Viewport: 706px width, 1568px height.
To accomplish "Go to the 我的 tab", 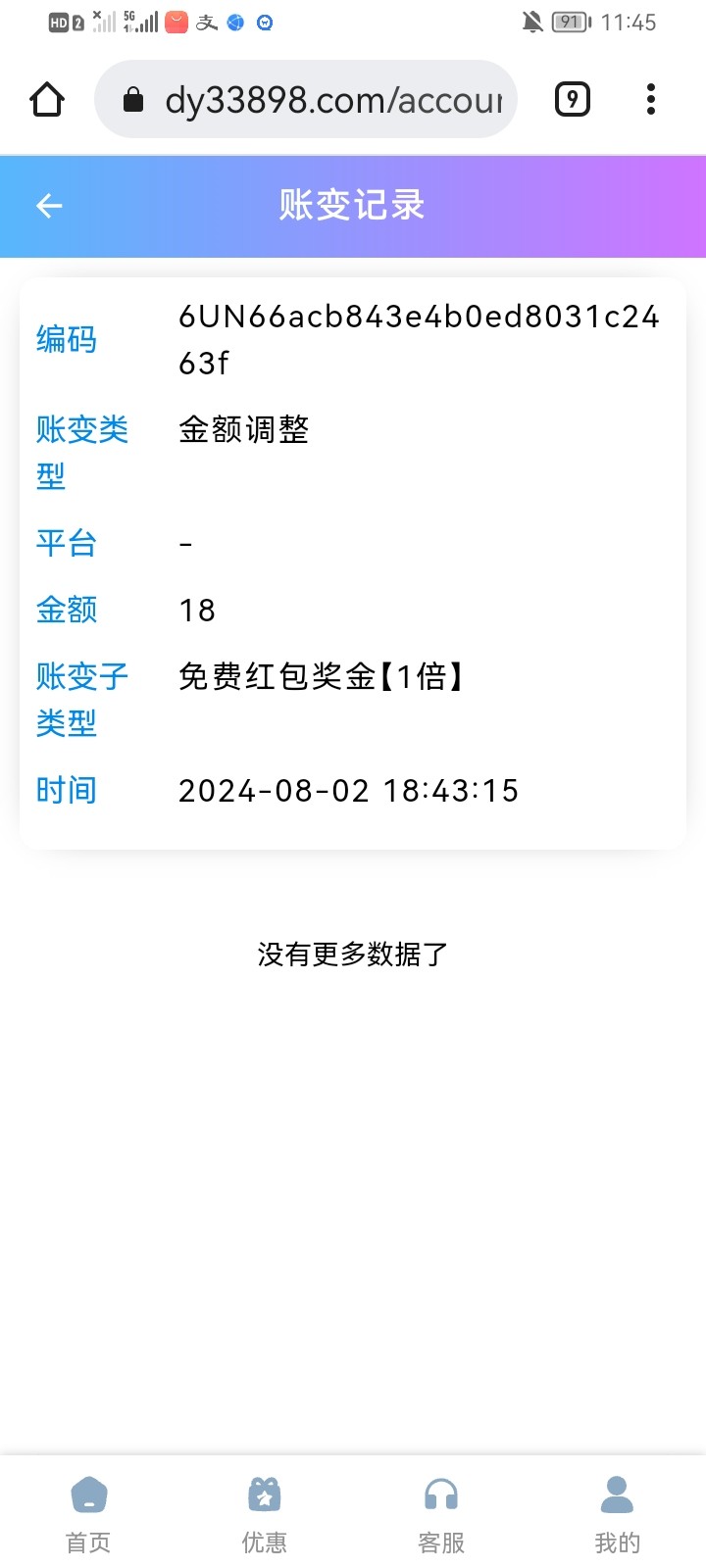I will [x=617, y=1514].
